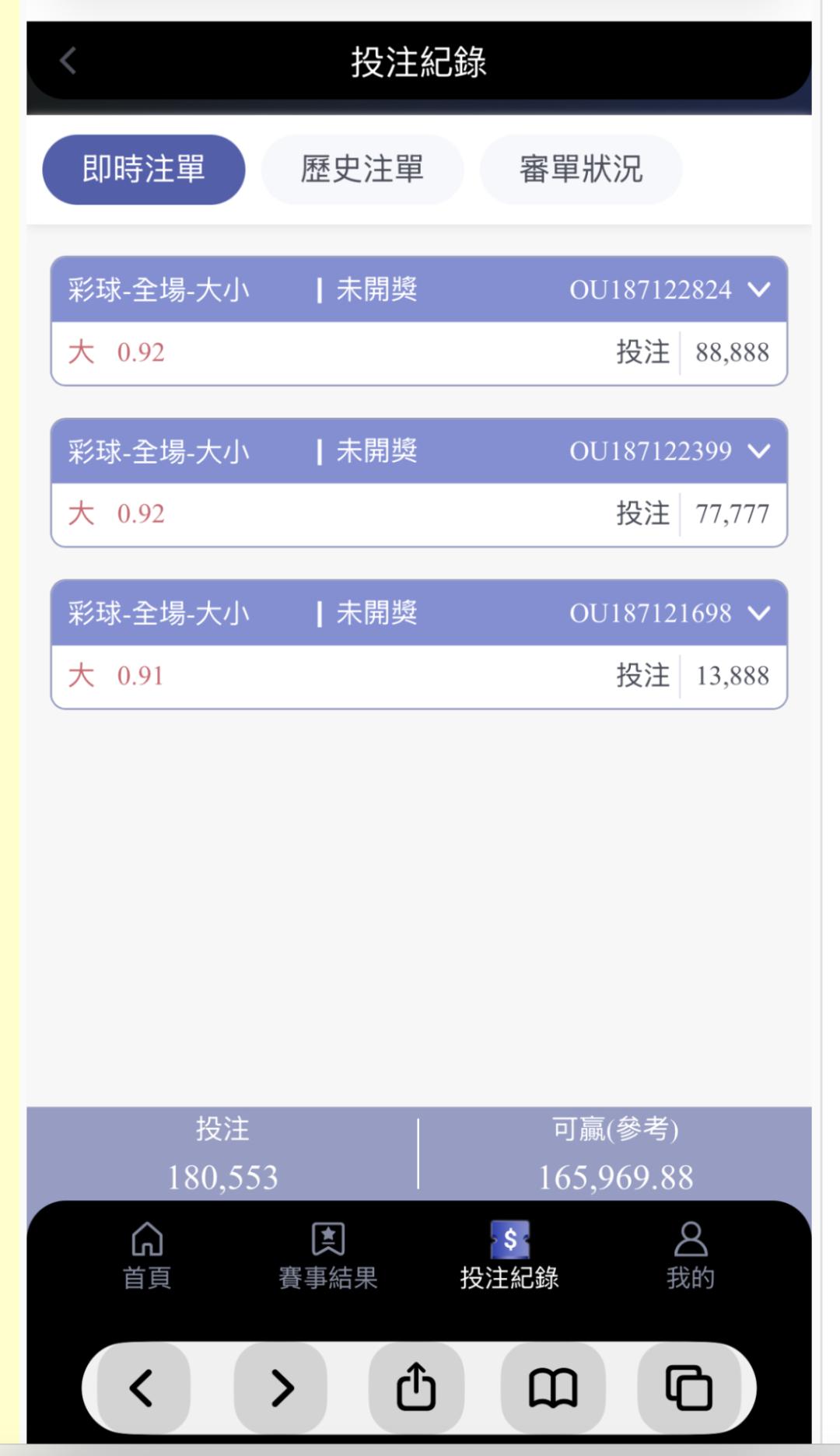Expand bet order OU187122824

click(759, 290)
